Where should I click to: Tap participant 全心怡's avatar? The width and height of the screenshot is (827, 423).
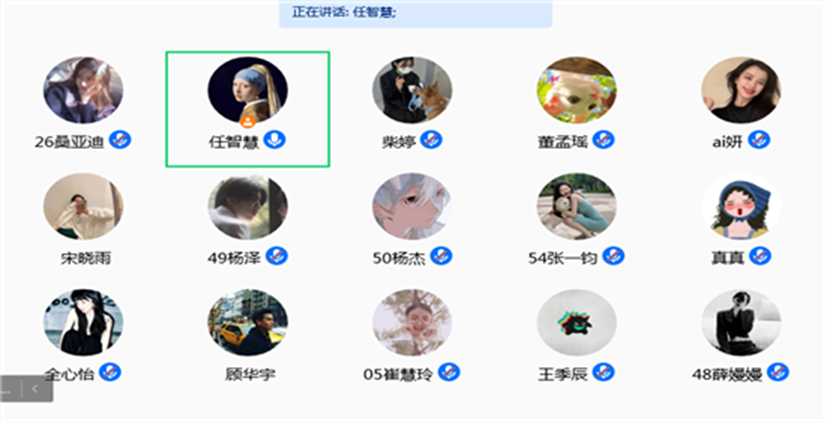83,323
